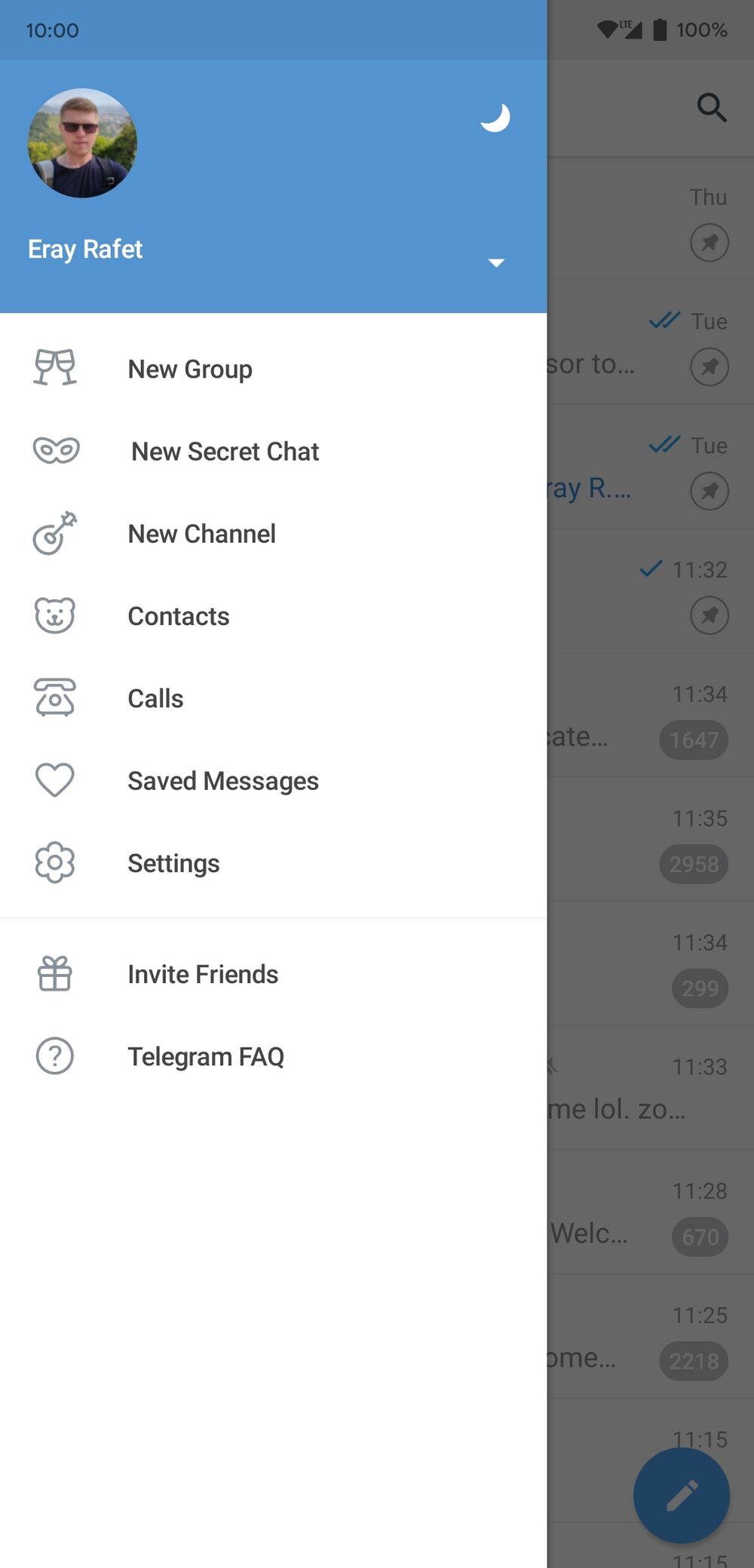Collapse the drawer account list chevron

496,262
